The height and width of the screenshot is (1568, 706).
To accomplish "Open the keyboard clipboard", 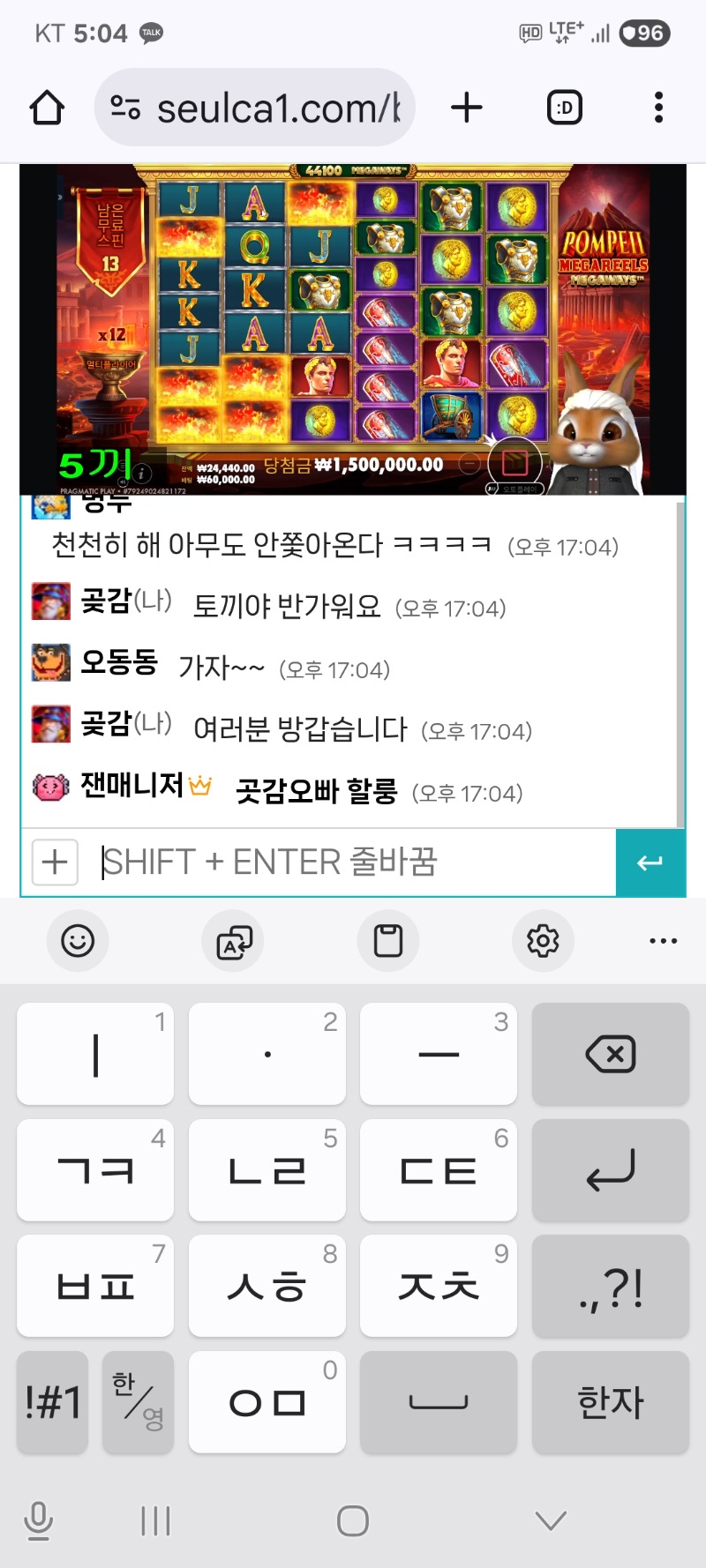I will point(388,941).
